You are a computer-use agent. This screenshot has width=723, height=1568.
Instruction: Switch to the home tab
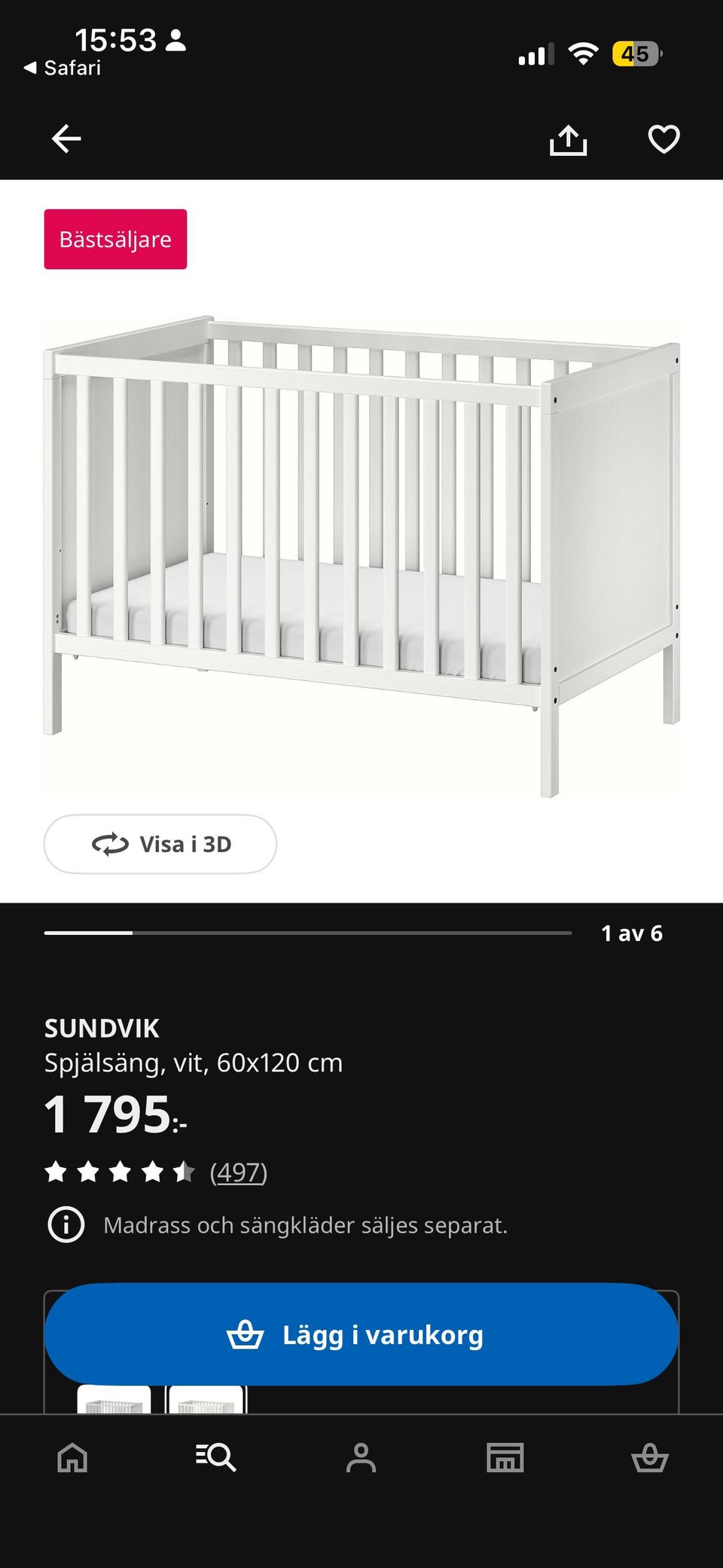72,1458
